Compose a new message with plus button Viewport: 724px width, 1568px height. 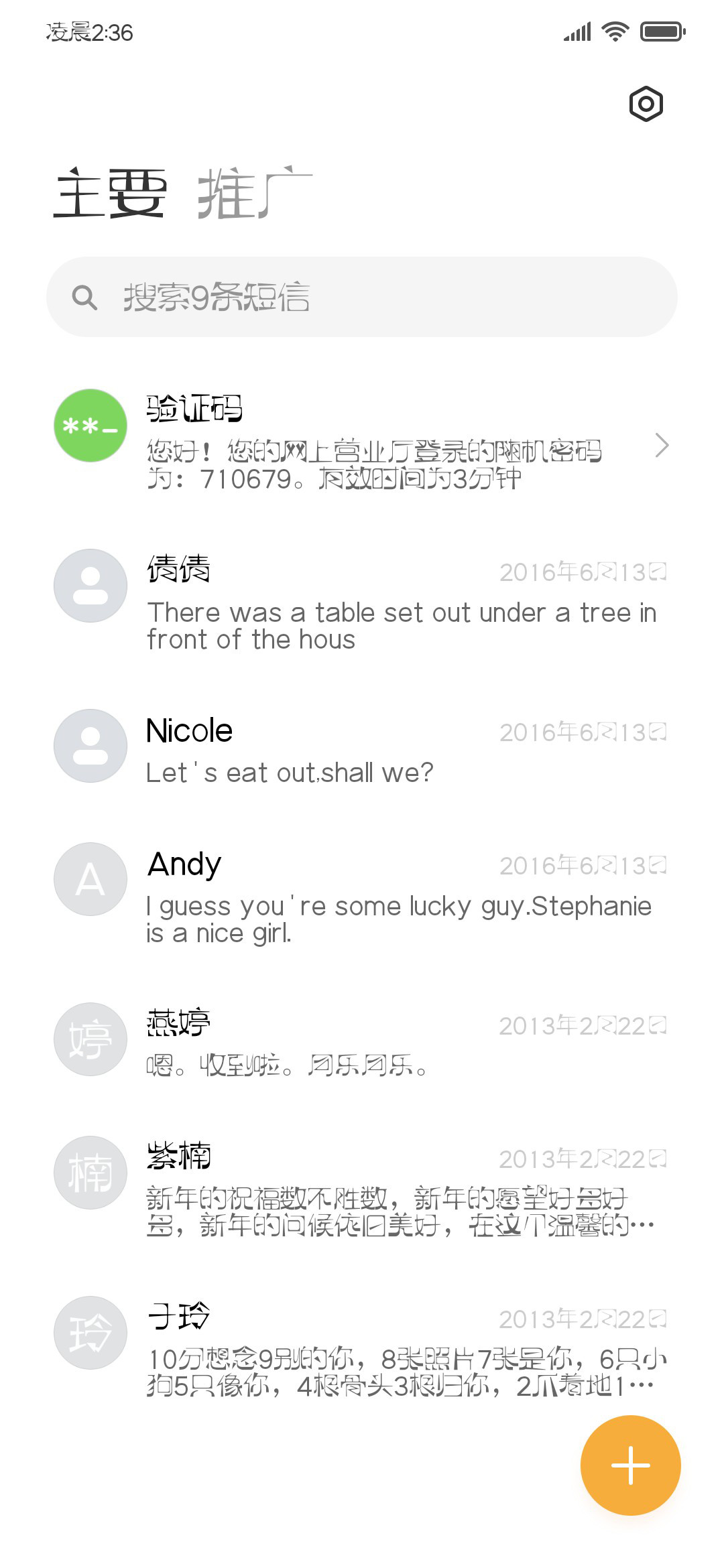click(630, 1465)
